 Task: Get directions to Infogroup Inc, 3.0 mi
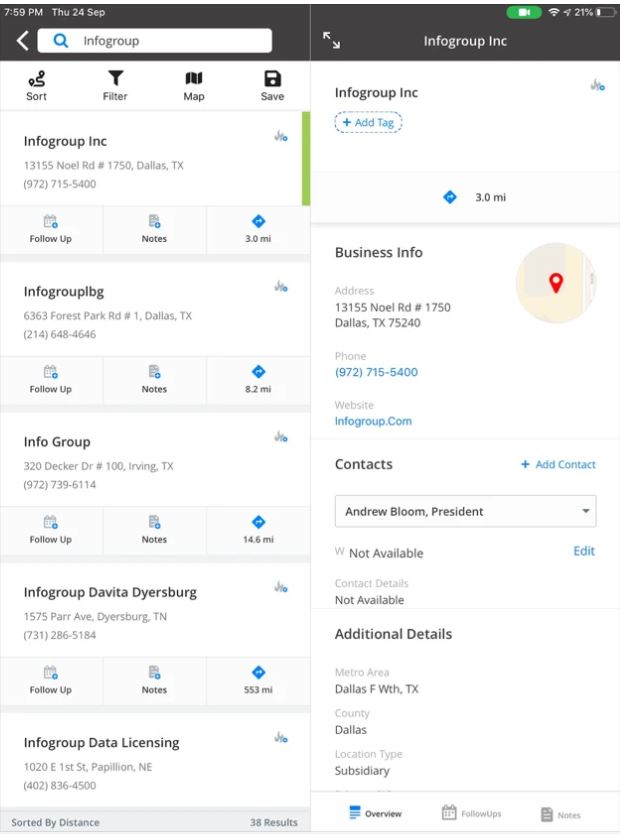[257, 230]
